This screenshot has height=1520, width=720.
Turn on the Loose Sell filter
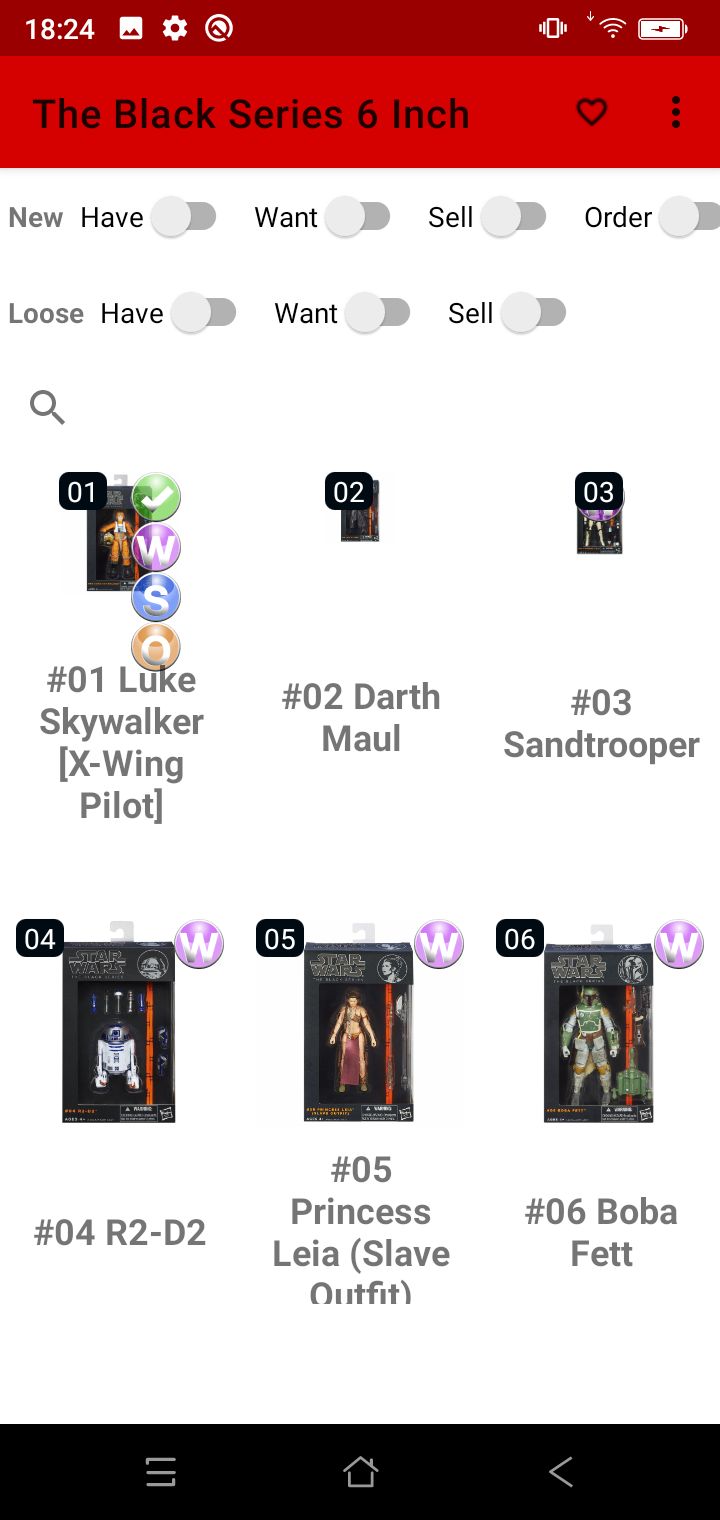click(x=533, y=313)
